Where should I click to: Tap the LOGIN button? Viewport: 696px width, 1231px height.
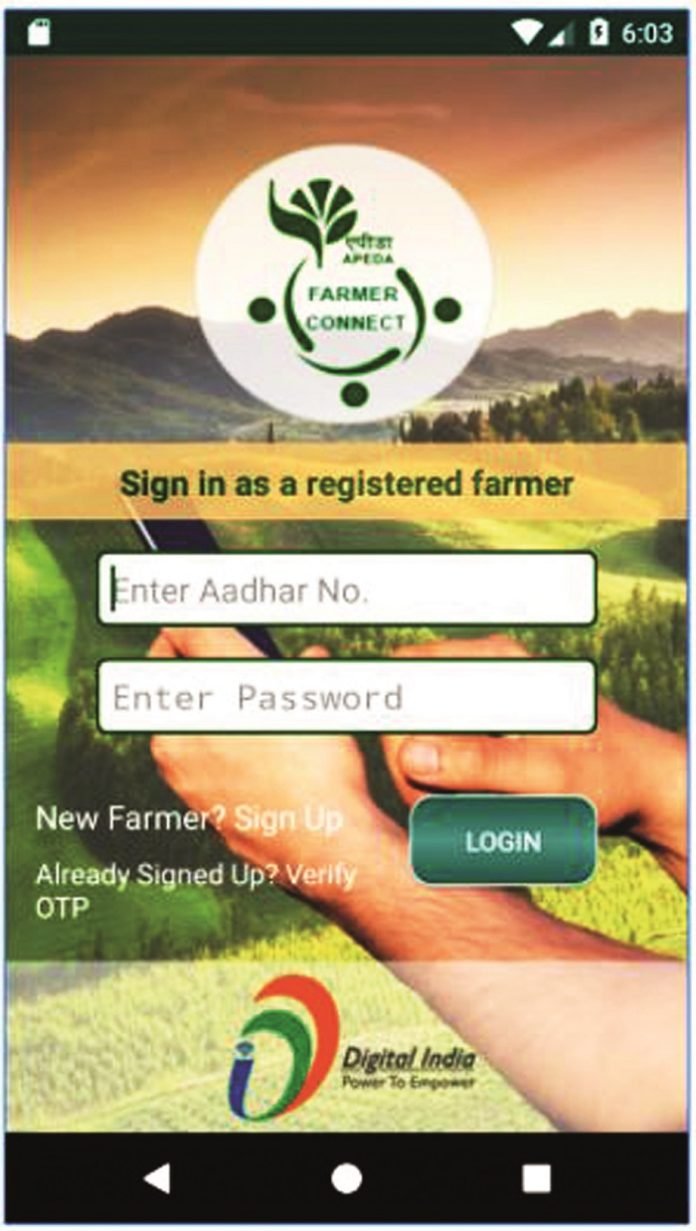[x=503, y=841]
